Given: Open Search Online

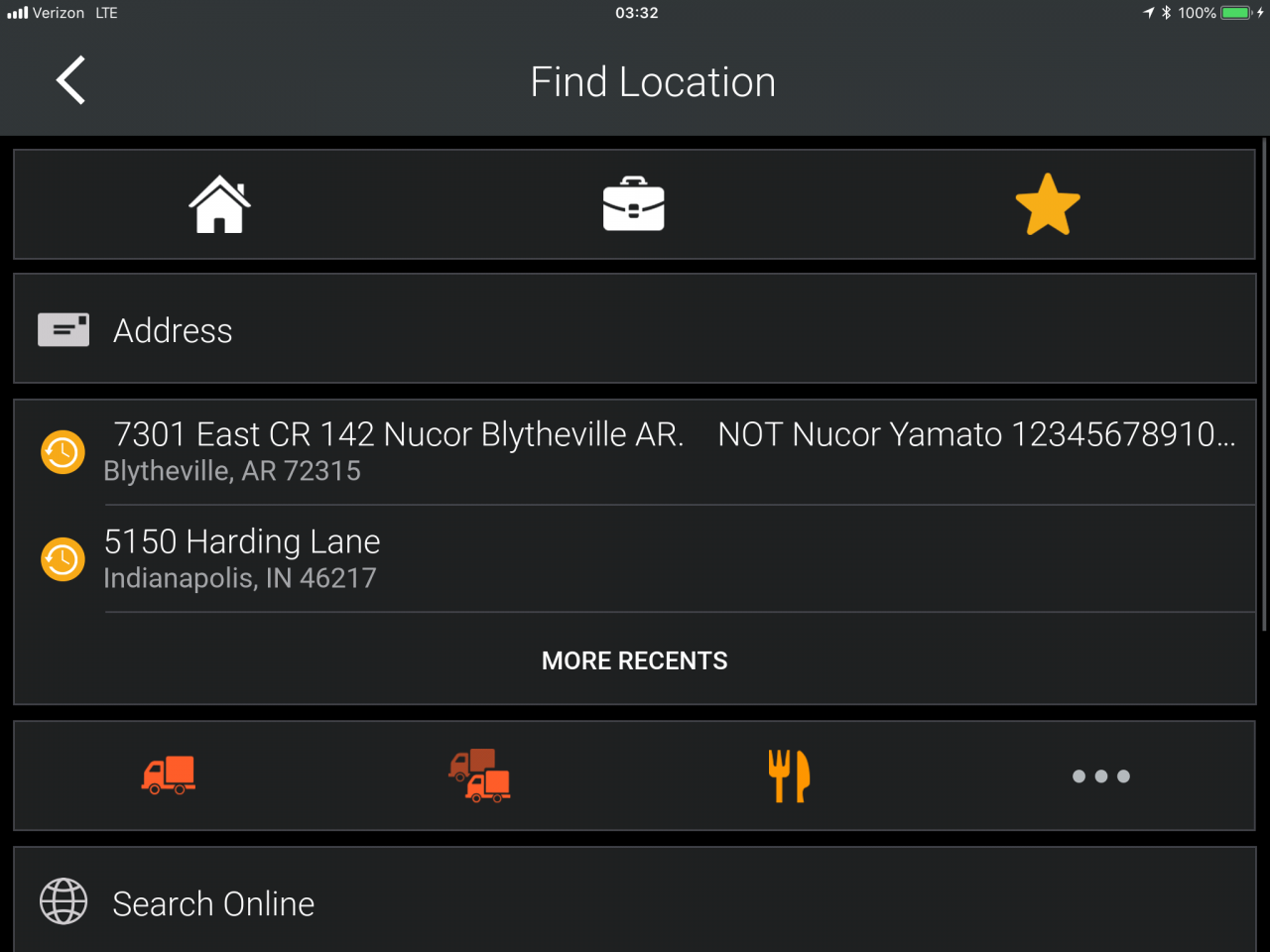Looking at the screenshot, I should (x=633, y=902).
